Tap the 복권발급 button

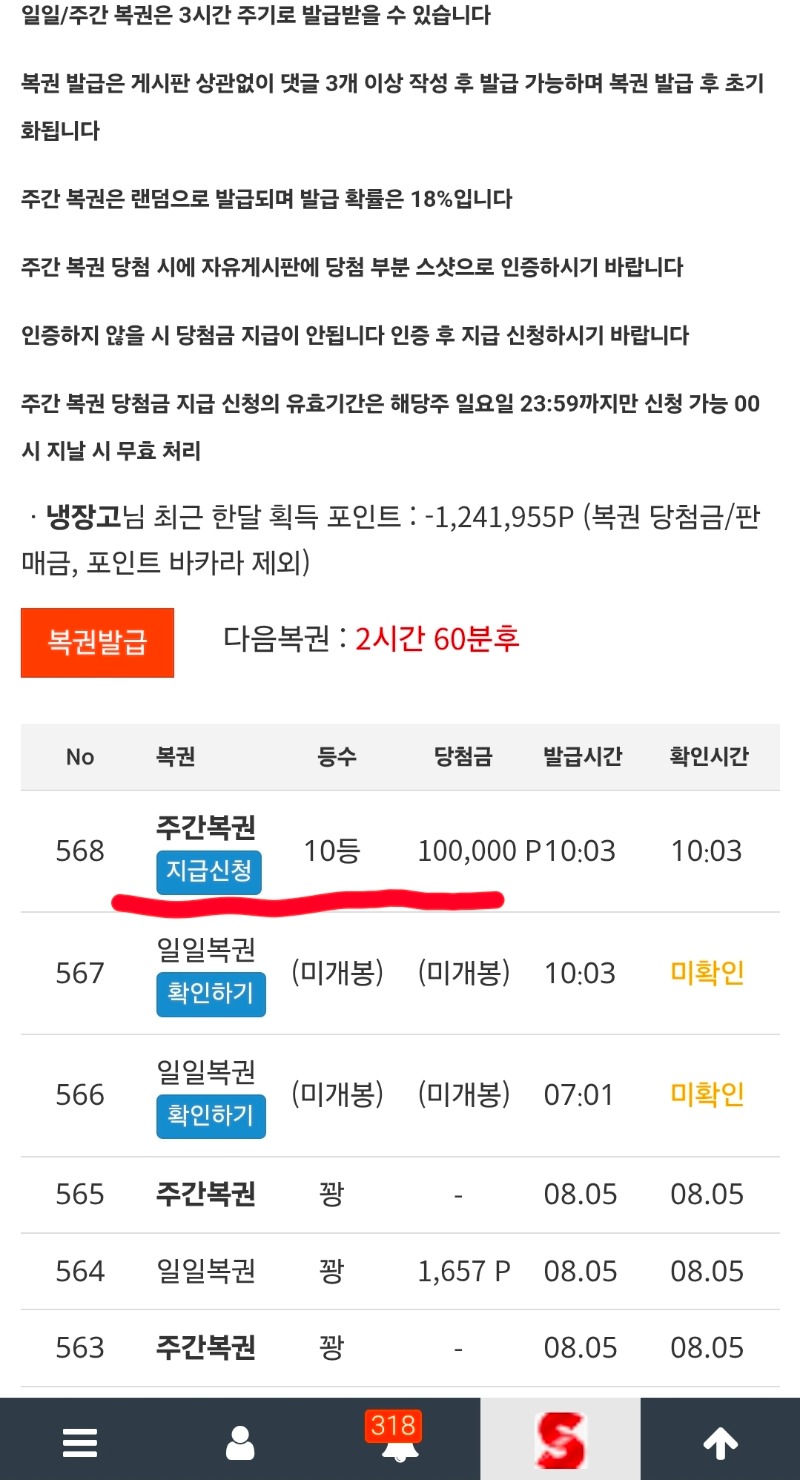point(97,642)
